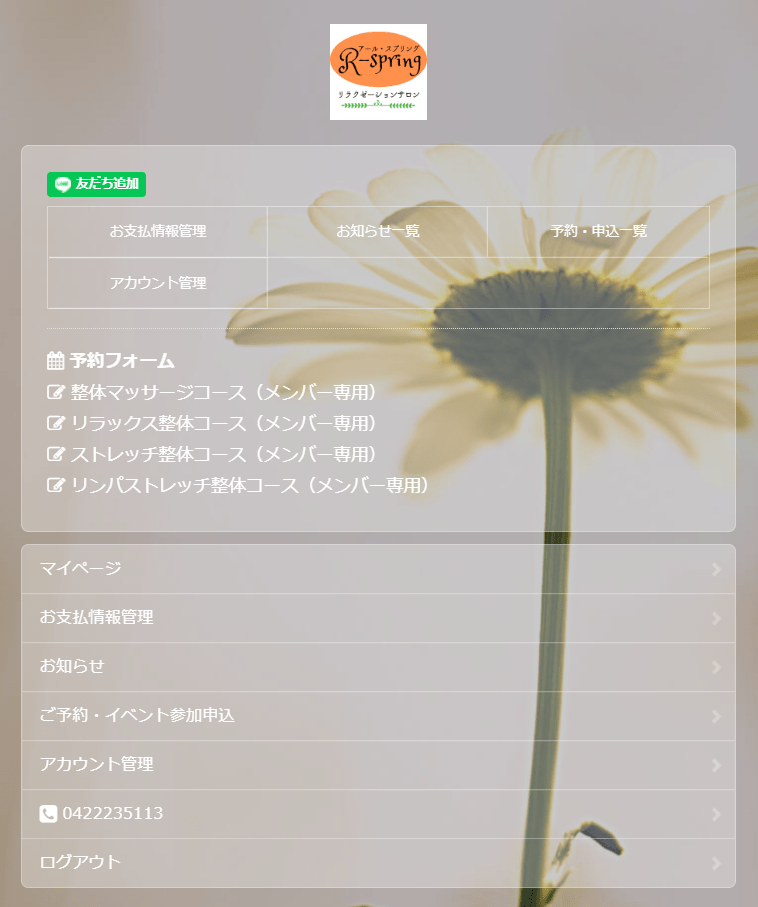Image resolution: width=758 pixels, height=907 pixels.
Task: Choose リンパストレッチ整体コース booking form
Action: (x=248, y=485)
